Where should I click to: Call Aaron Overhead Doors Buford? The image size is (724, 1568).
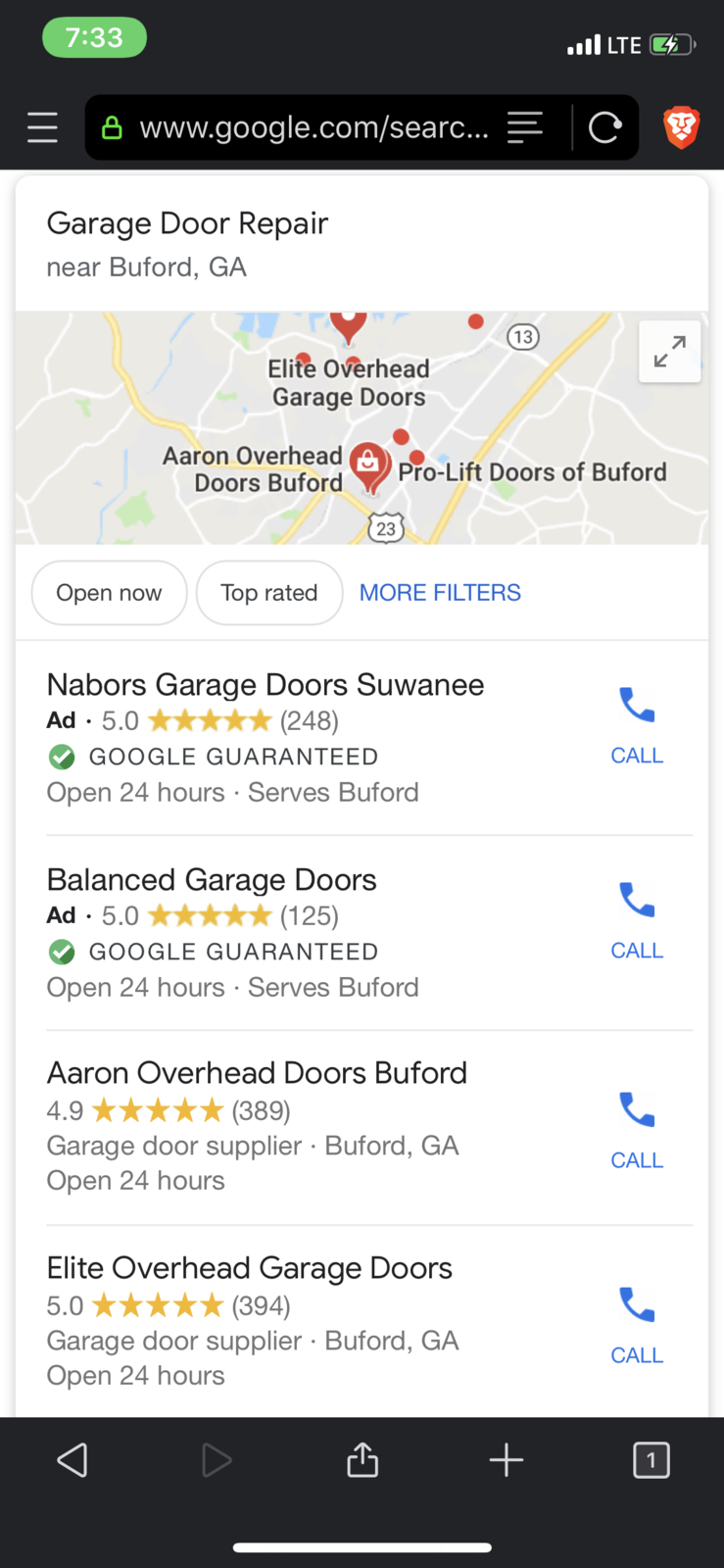pos(637,1131)
